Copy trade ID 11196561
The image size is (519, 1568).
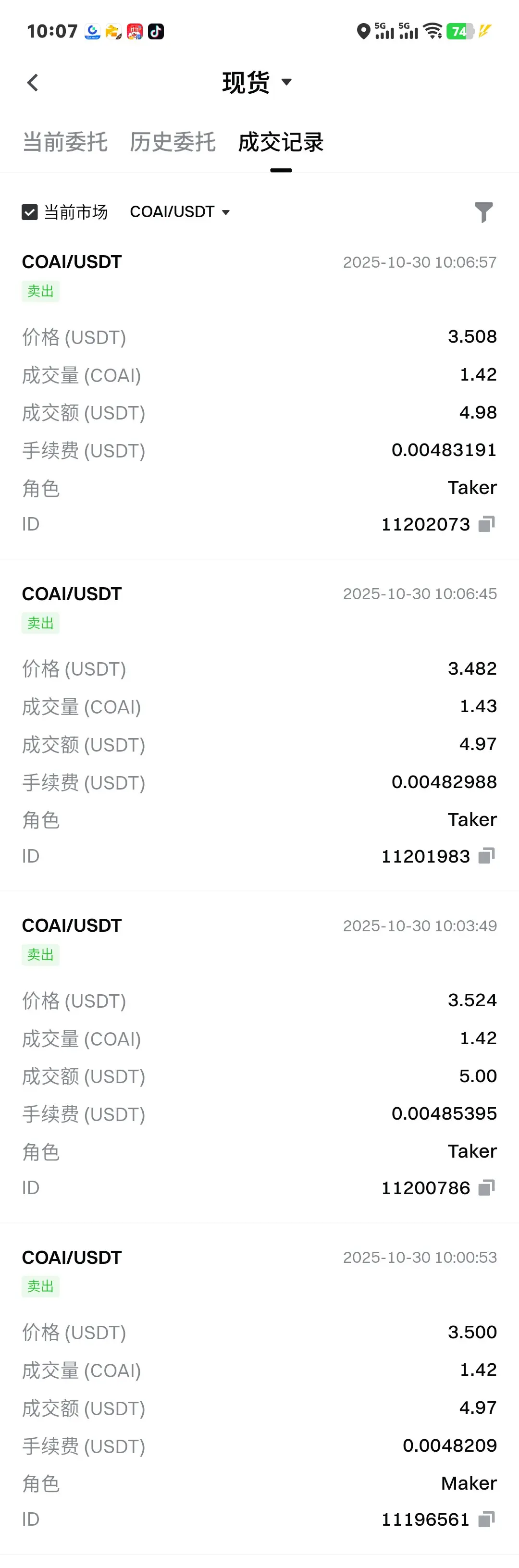pyautogui.click(x=487, y=1519)
